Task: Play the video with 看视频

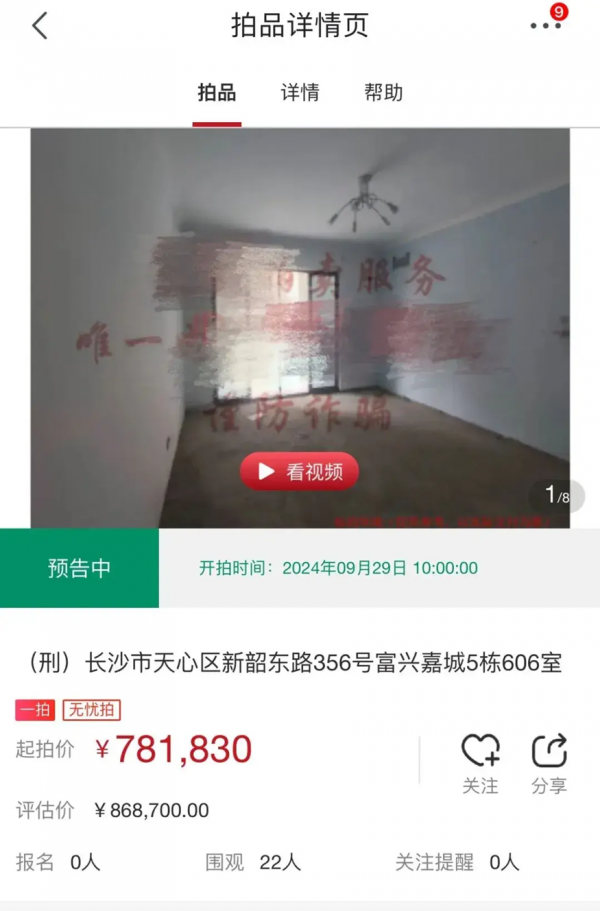Action: click(x=299, y=472)
